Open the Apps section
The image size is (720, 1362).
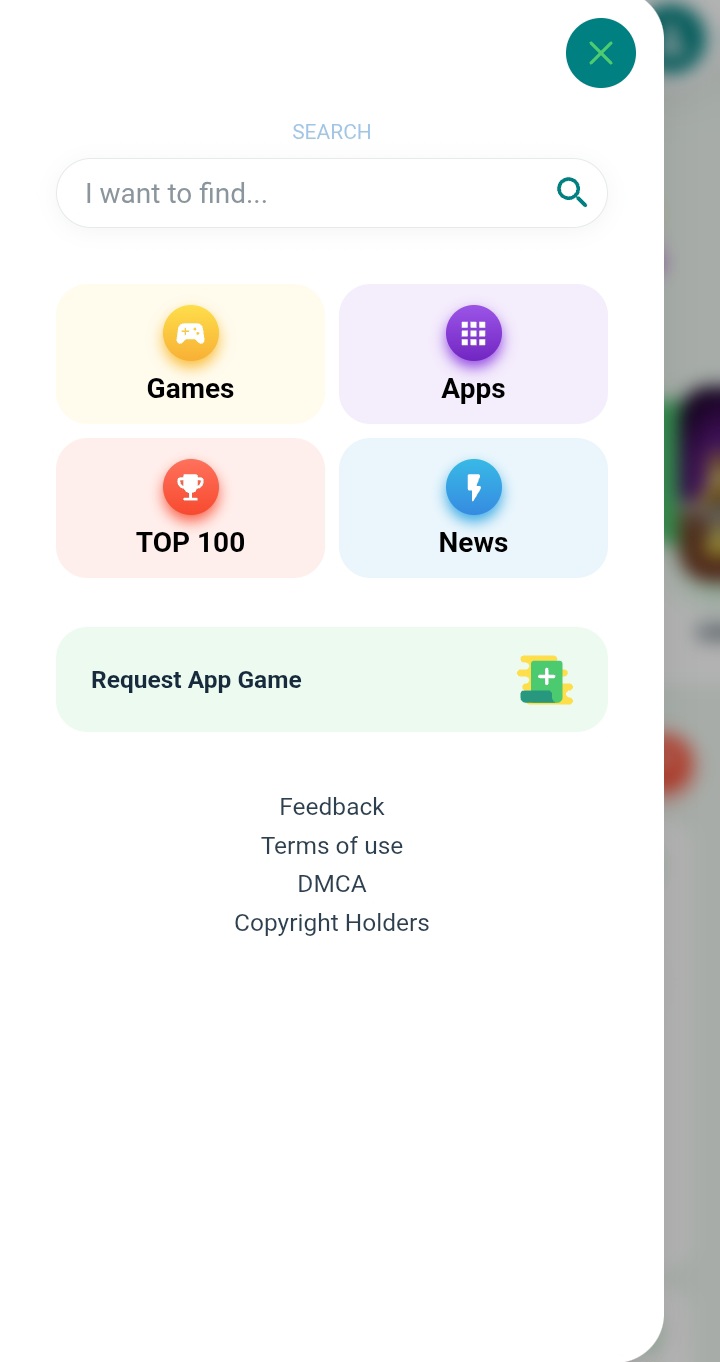point(473,354)
